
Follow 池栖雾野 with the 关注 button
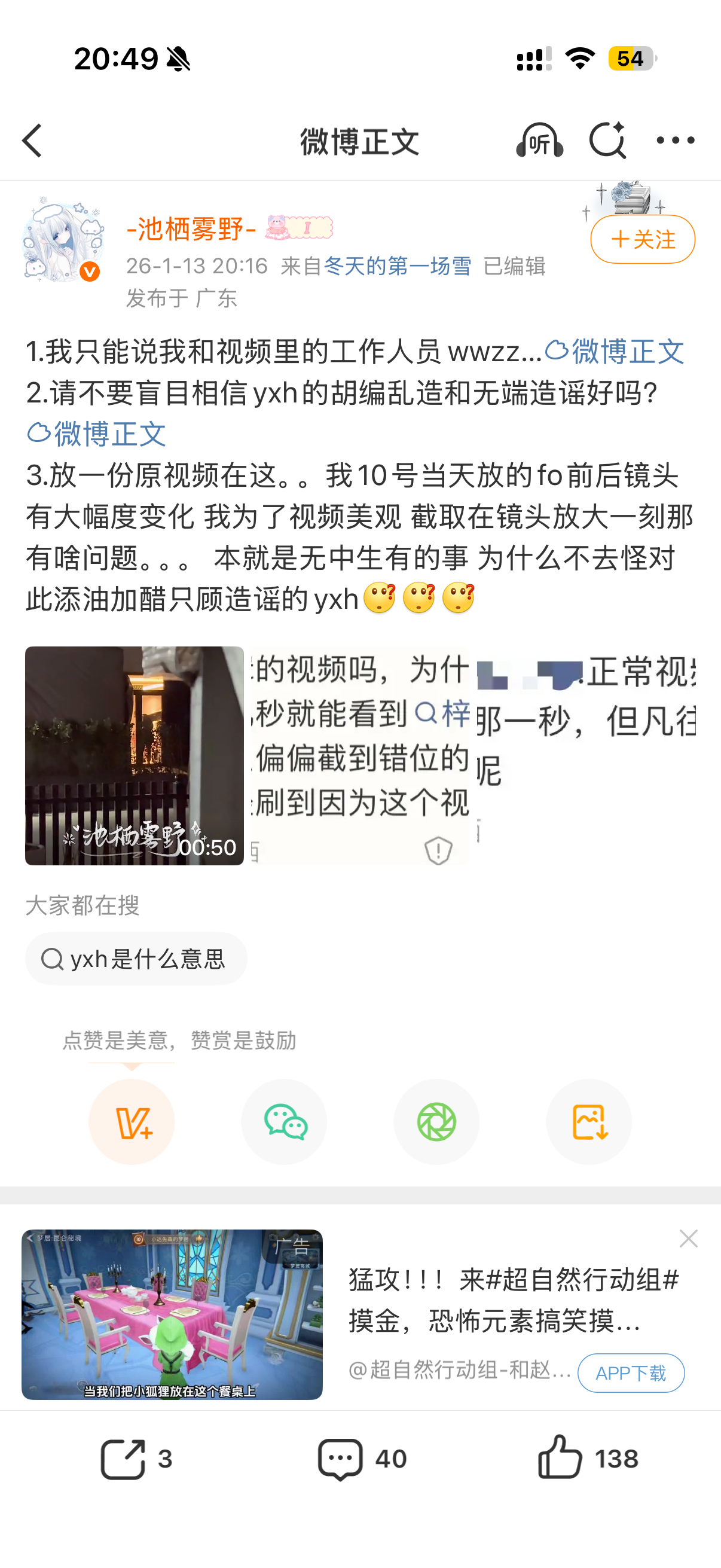click(642, 239)
